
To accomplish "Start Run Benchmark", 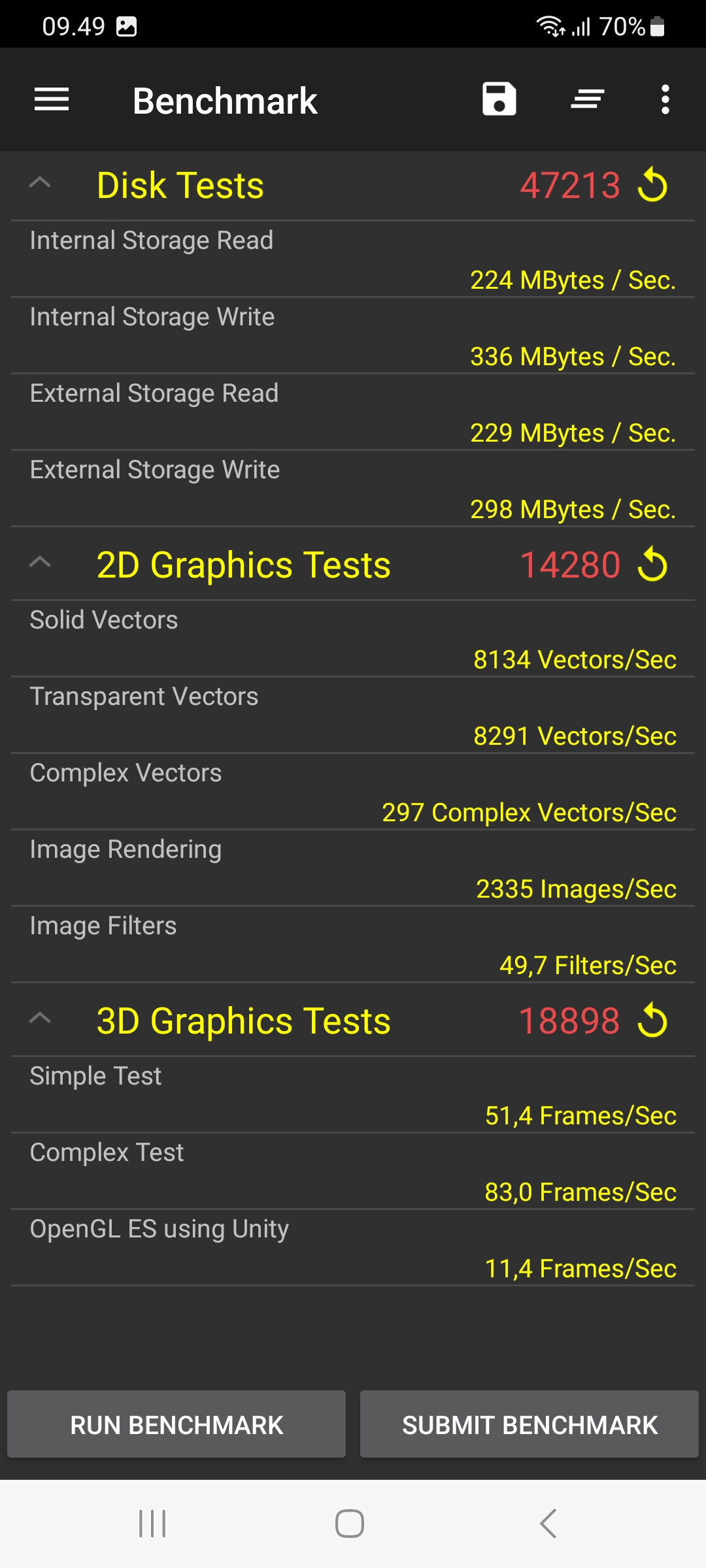I will (x=176, y=1424).
